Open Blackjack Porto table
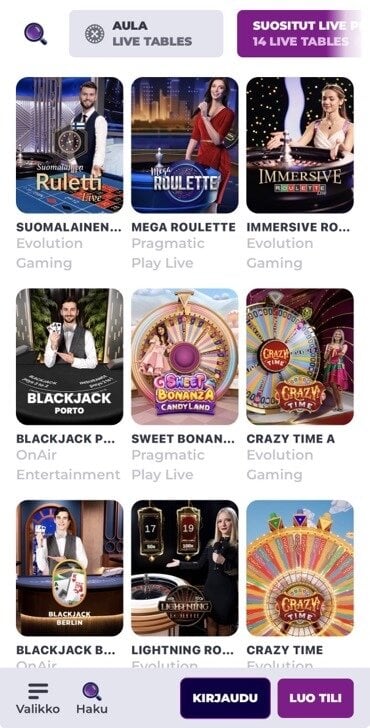The width and height of the screenshot is (370, 728). (x=70, y=357)
